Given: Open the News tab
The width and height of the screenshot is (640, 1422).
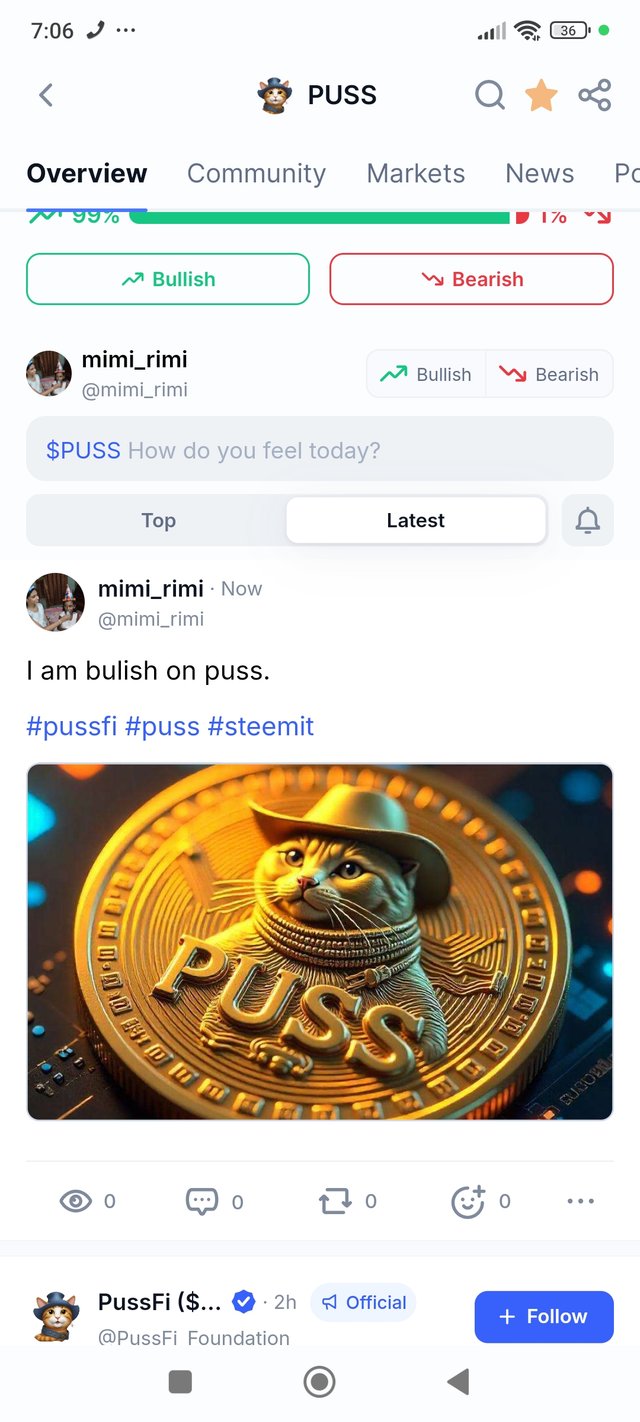Looking at the screenshot, I should (x=539, y=173).
